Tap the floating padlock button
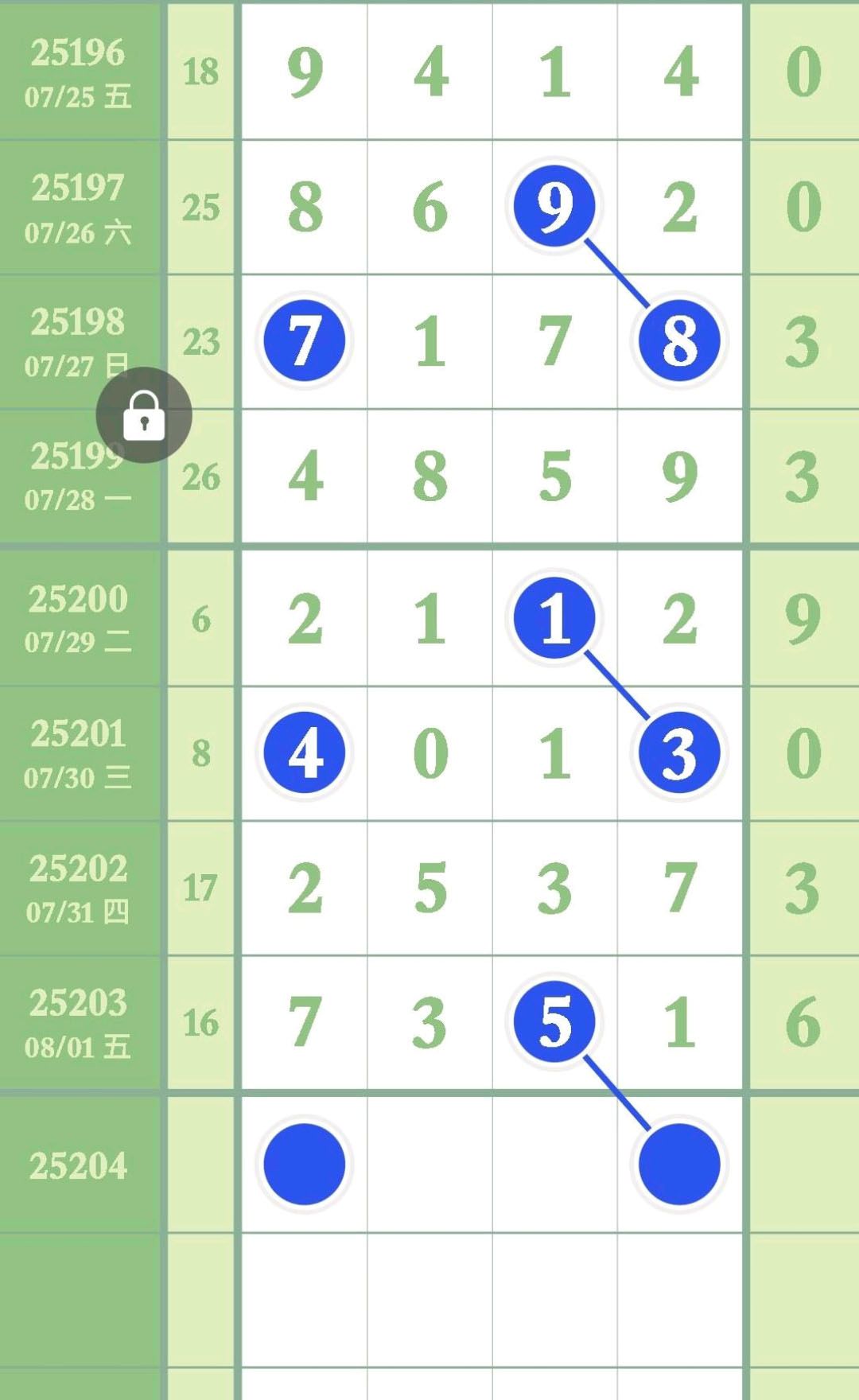This screenshot has height=1400, width=859. (x=144, y=415)
